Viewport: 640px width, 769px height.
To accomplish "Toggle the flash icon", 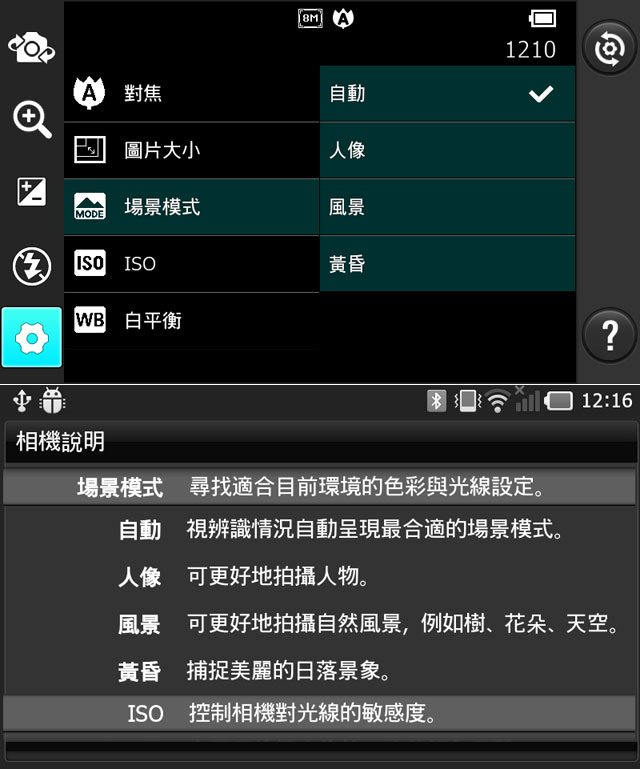I will [x=31, y=266].
